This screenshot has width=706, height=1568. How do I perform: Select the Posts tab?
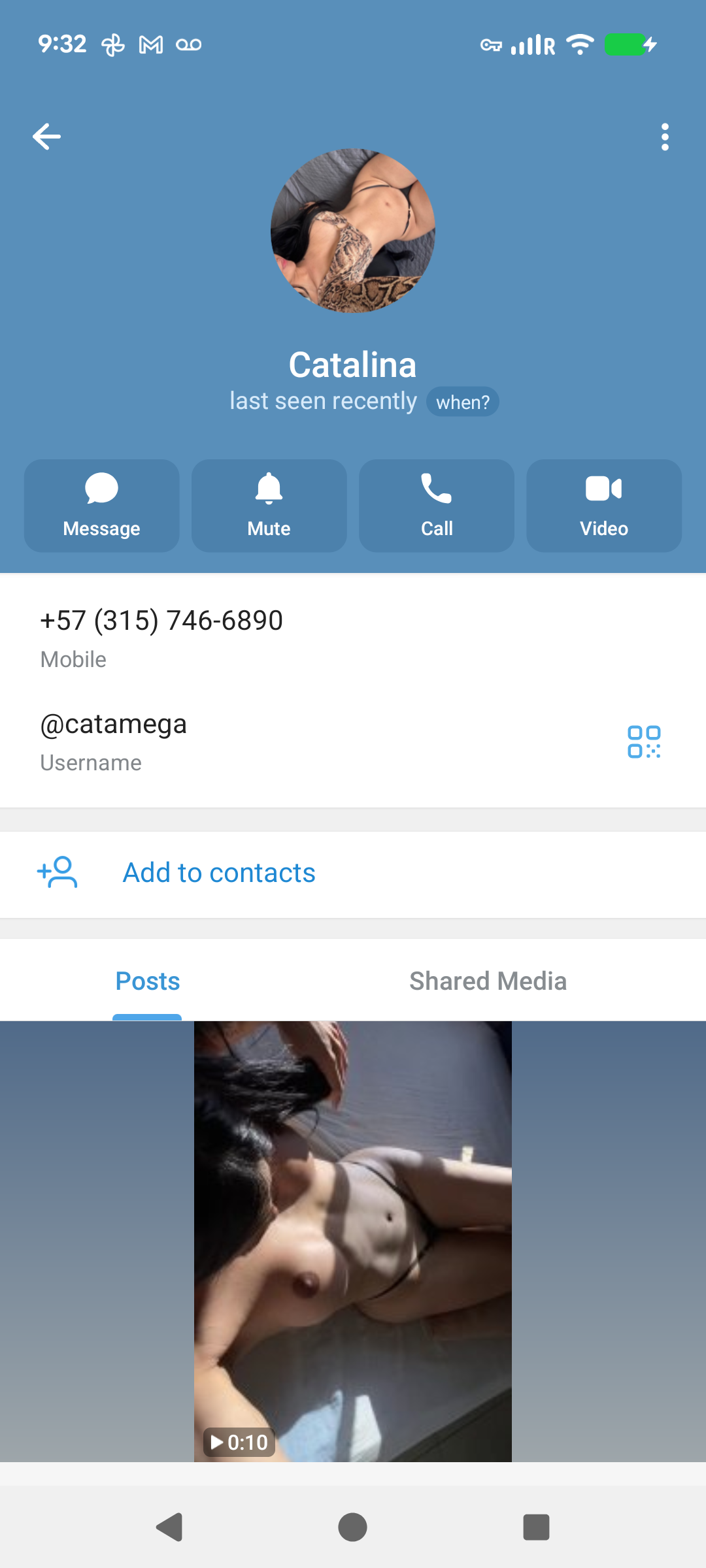tap(148, 981)
